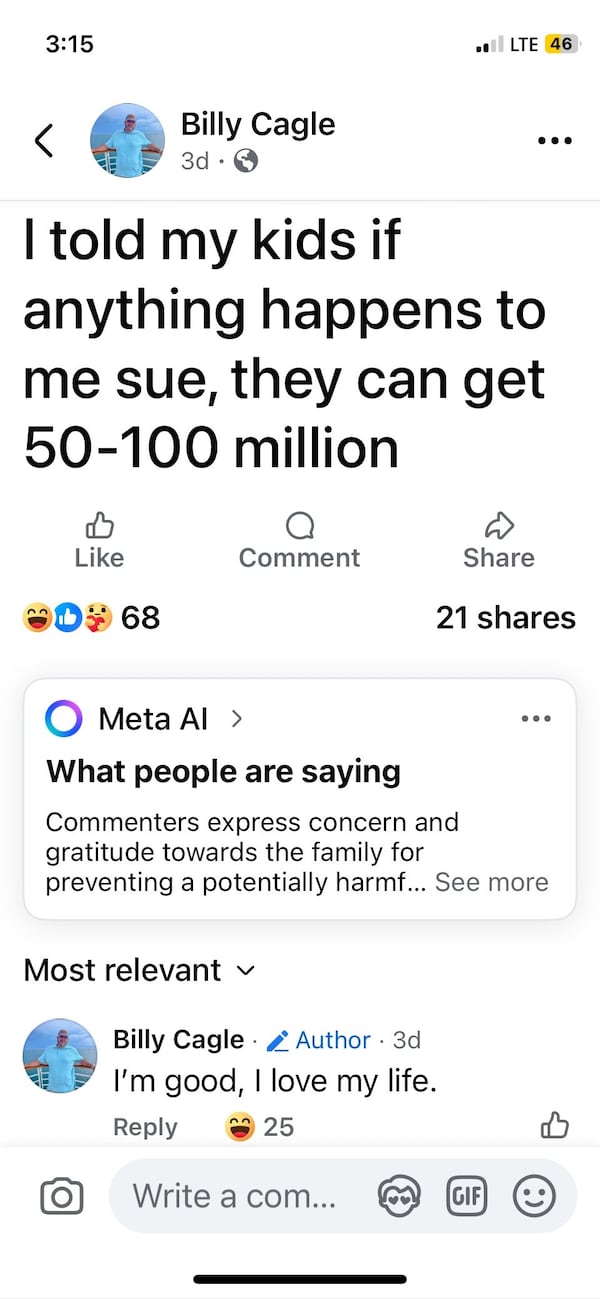Screen dimensions: 600x1299
Task: Open the post's three-dot options menu
Action: pos(554,141)
